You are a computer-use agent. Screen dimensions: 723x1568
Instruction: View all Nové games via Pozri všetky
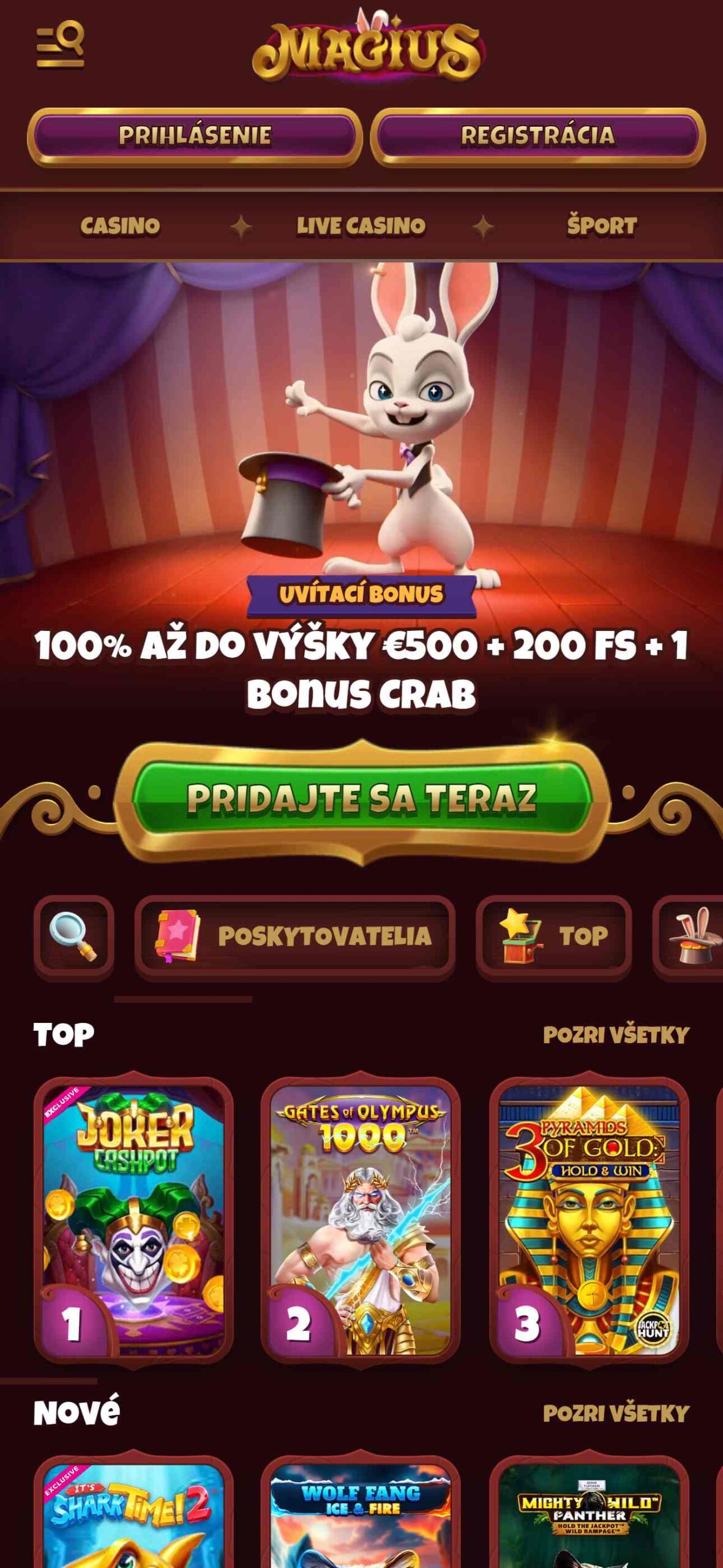[x=615, y=1414]
